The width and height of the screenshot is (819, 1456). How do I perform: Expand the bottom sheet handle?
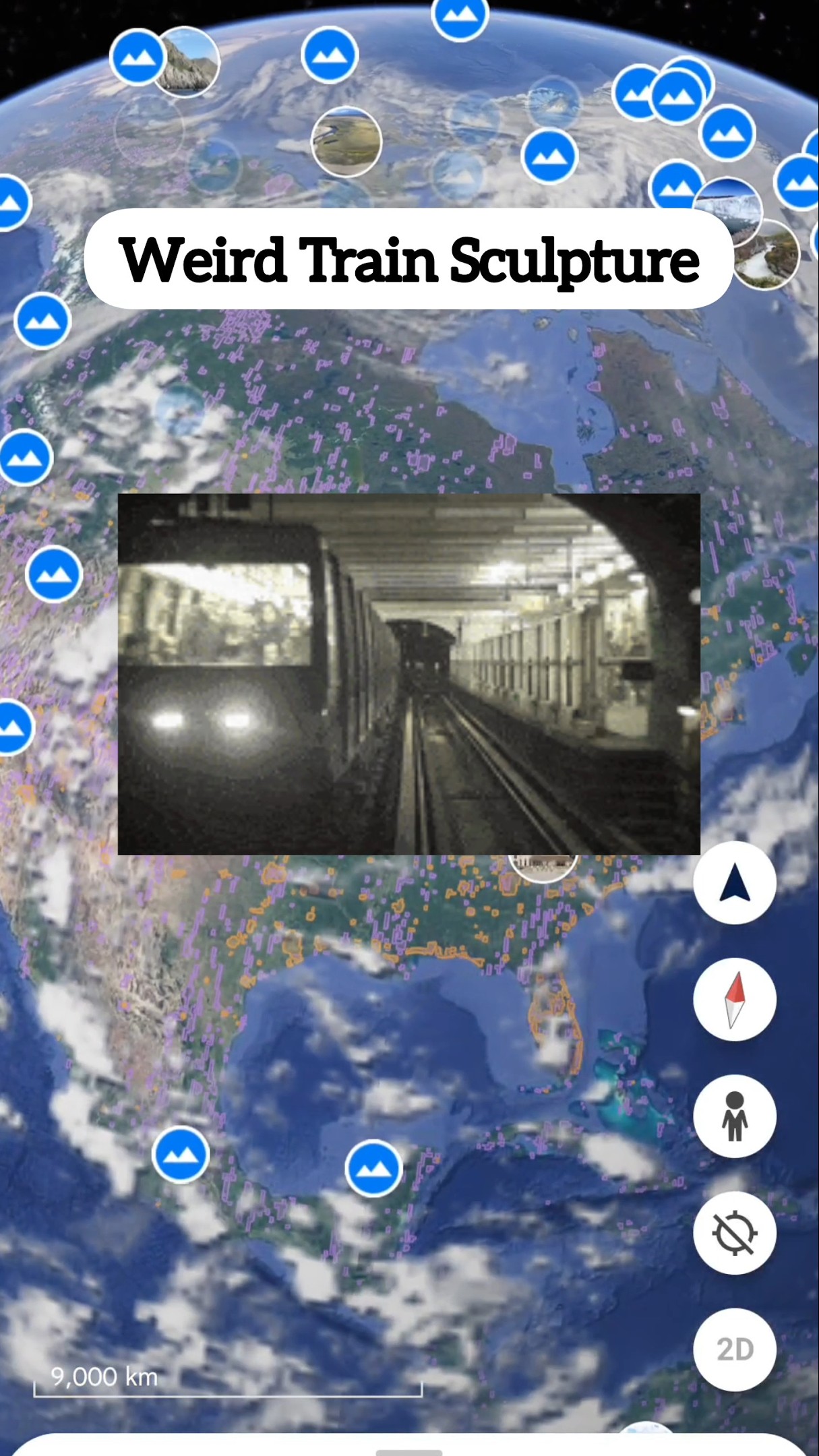(x=408, y=1451)
